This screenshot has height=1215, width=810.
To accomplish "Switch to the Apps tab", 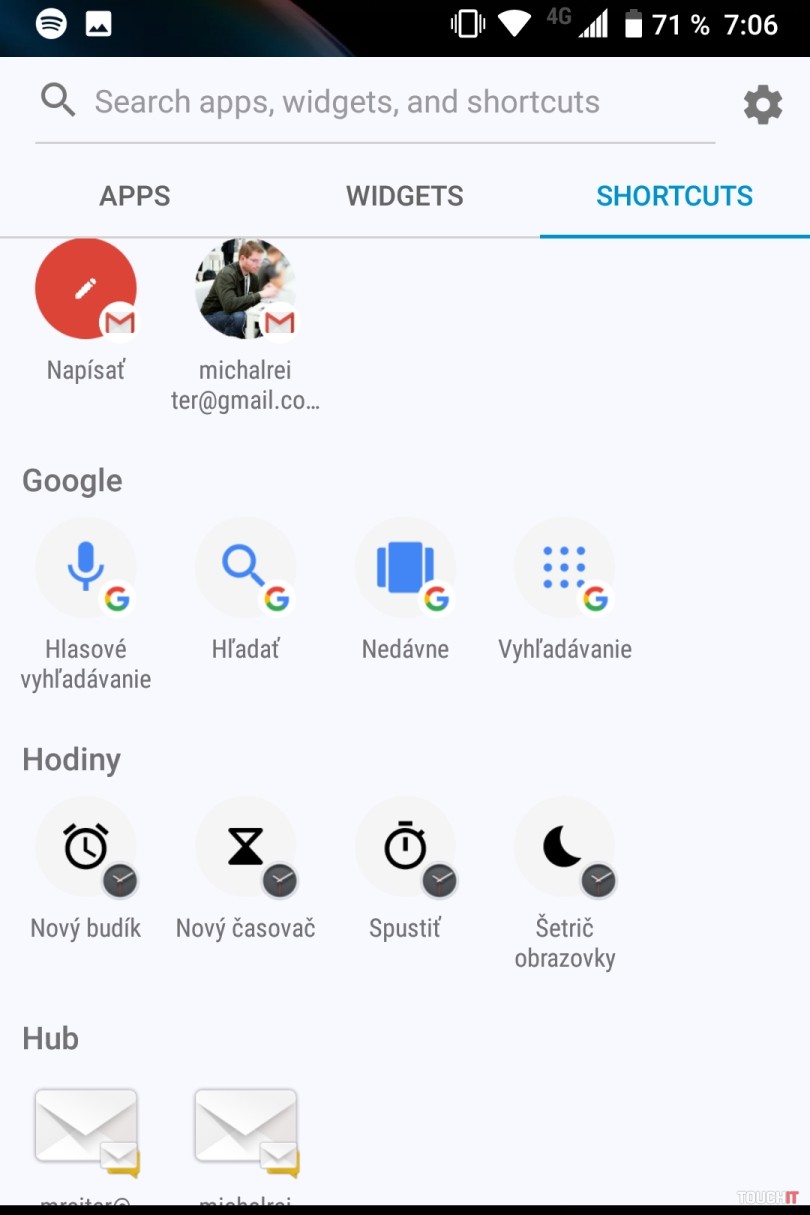I will pos(135,196).
